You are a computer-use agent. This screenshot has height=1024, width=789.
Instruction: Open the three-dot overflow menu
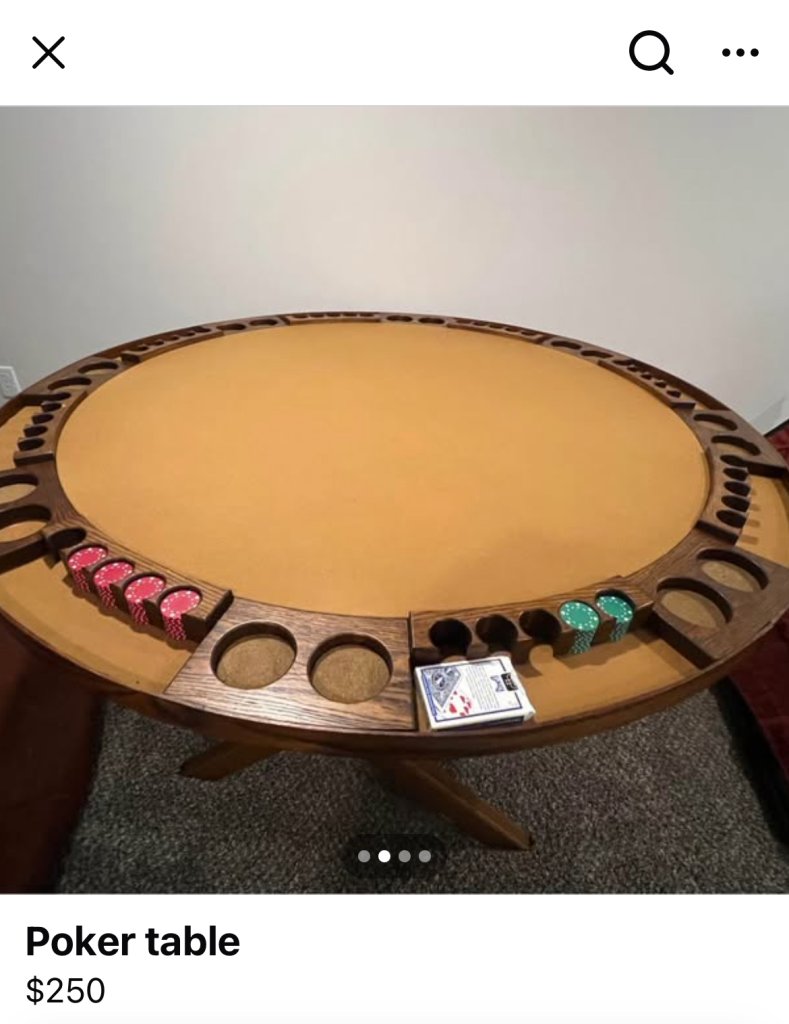740,53
